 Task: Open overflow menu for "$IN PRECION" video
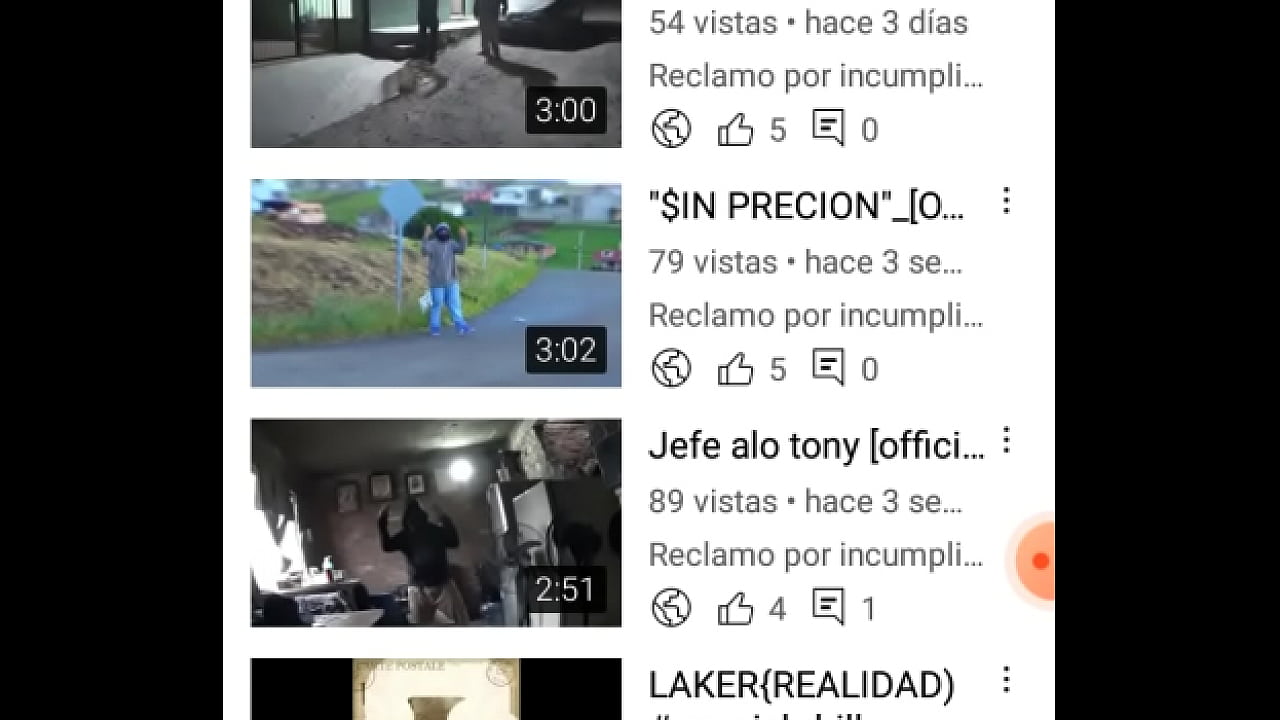pos(1006,201)
